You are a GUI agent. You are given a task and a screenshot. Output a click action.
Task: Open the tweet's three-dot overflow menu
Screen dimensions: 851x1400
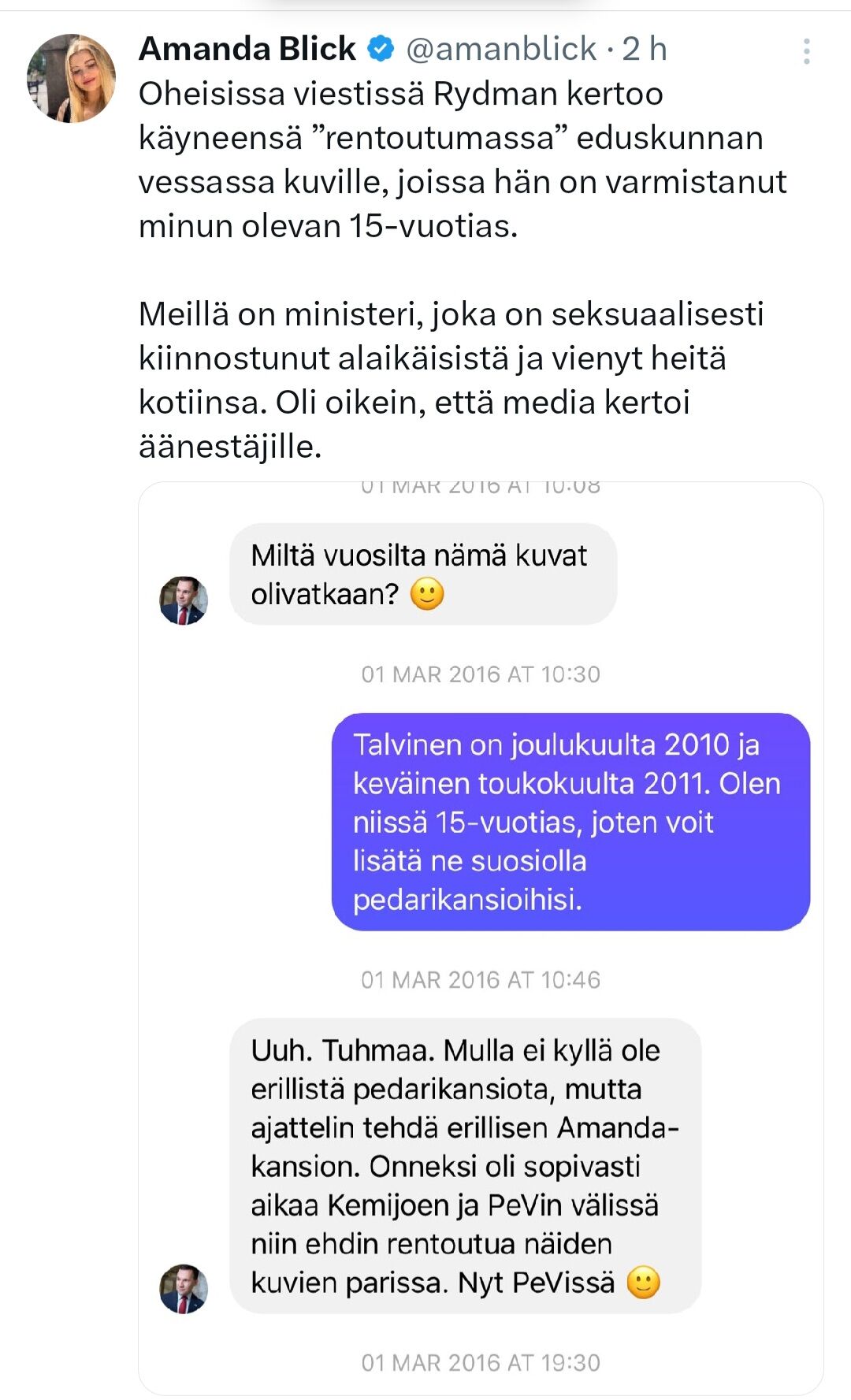pos(806,51)
